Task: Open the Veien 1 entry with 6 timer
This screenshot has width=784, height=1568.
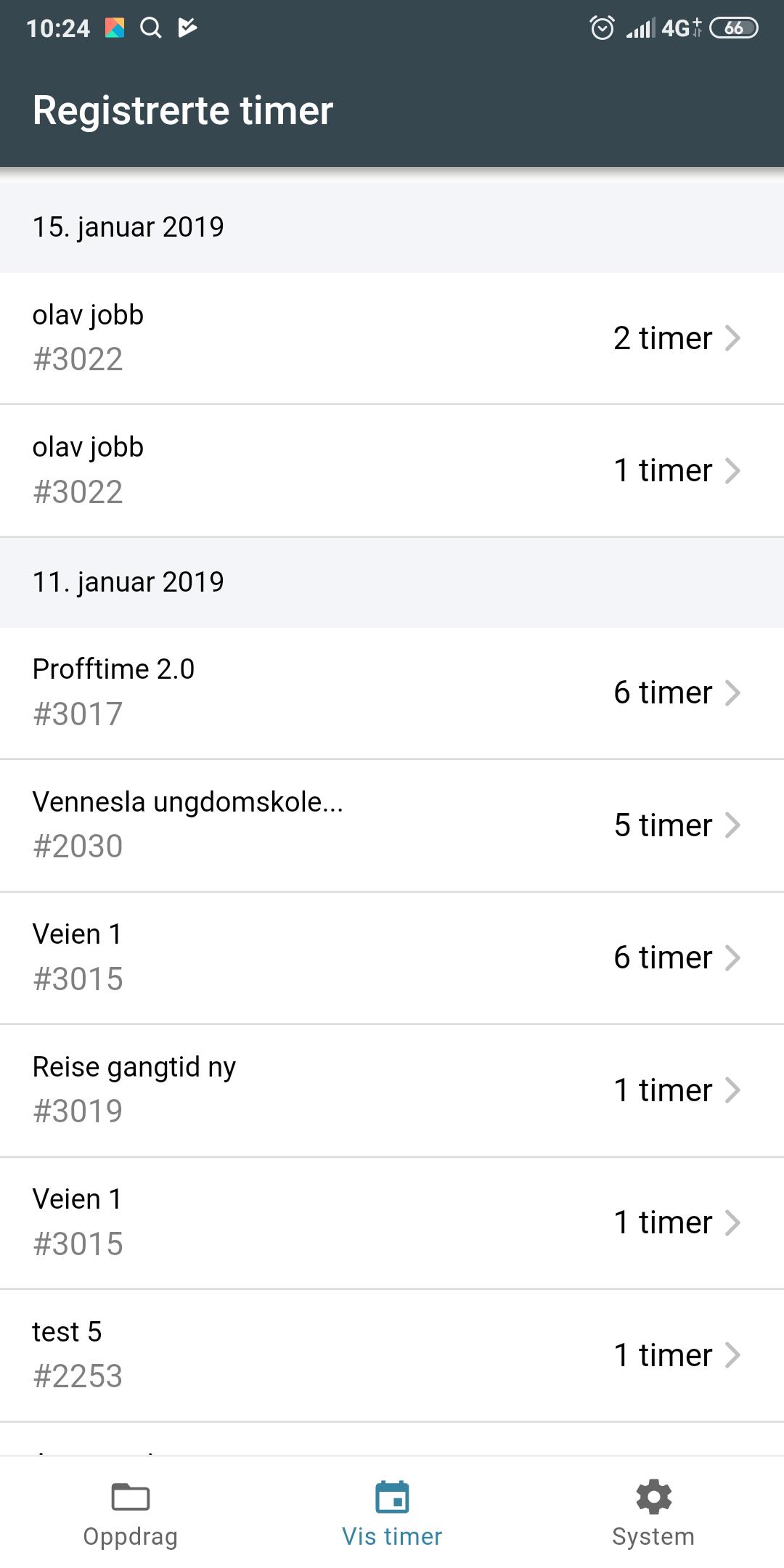Action: coord(392,958)
